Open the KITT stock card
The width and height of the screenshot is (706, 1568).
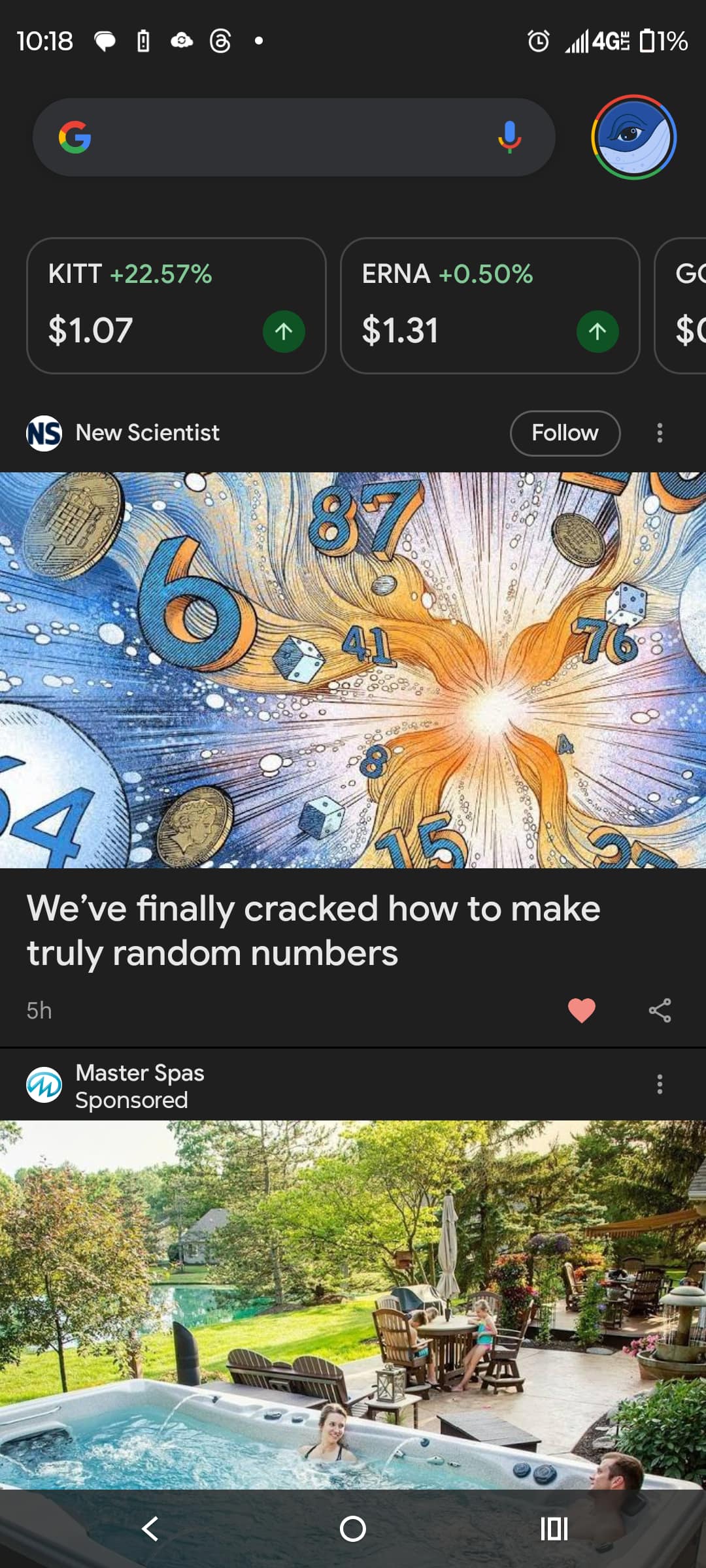pos(176,305)
